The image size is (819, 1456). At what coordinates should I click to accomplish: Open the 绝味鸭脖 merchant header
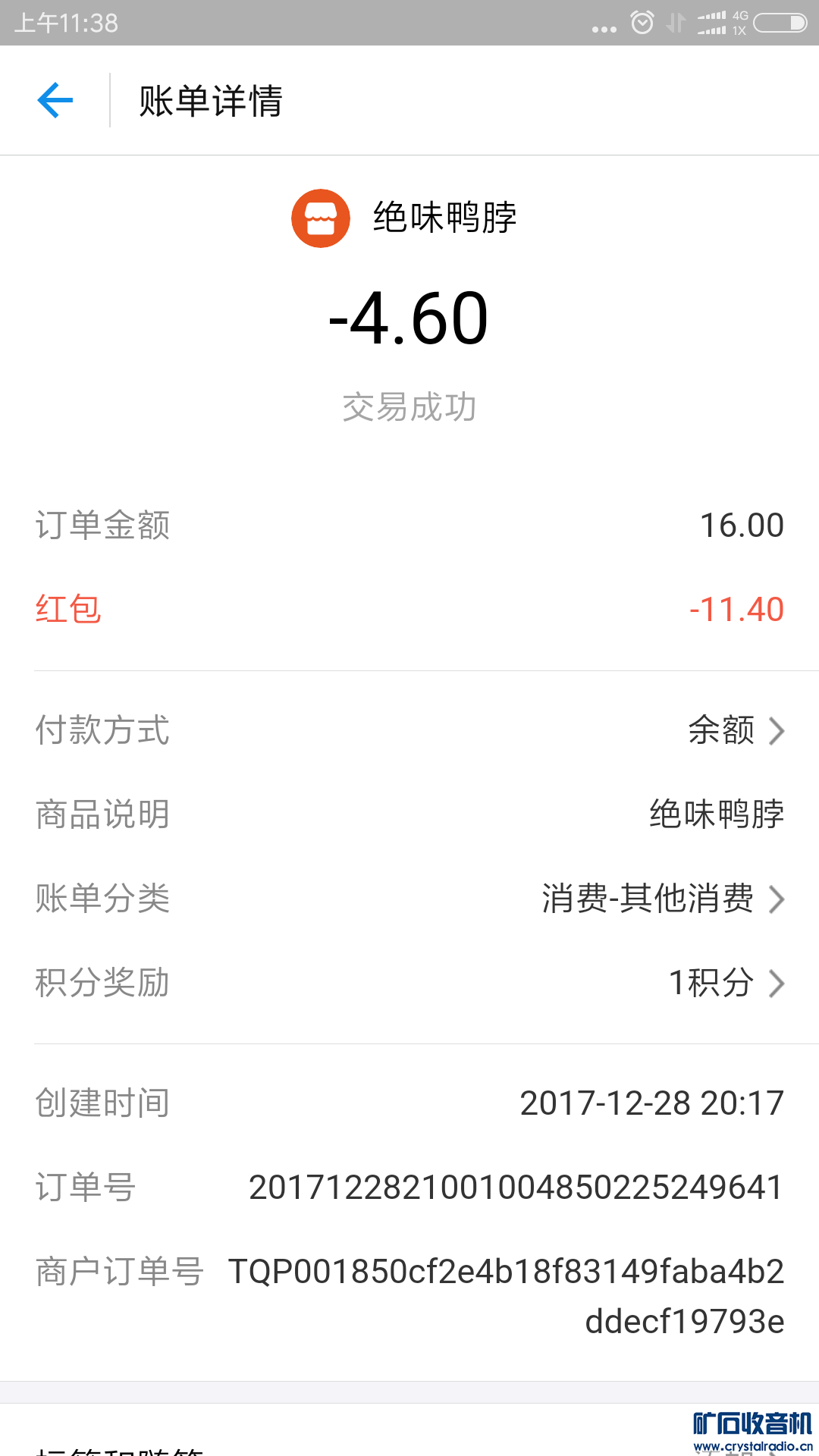[x=405, y=218]
